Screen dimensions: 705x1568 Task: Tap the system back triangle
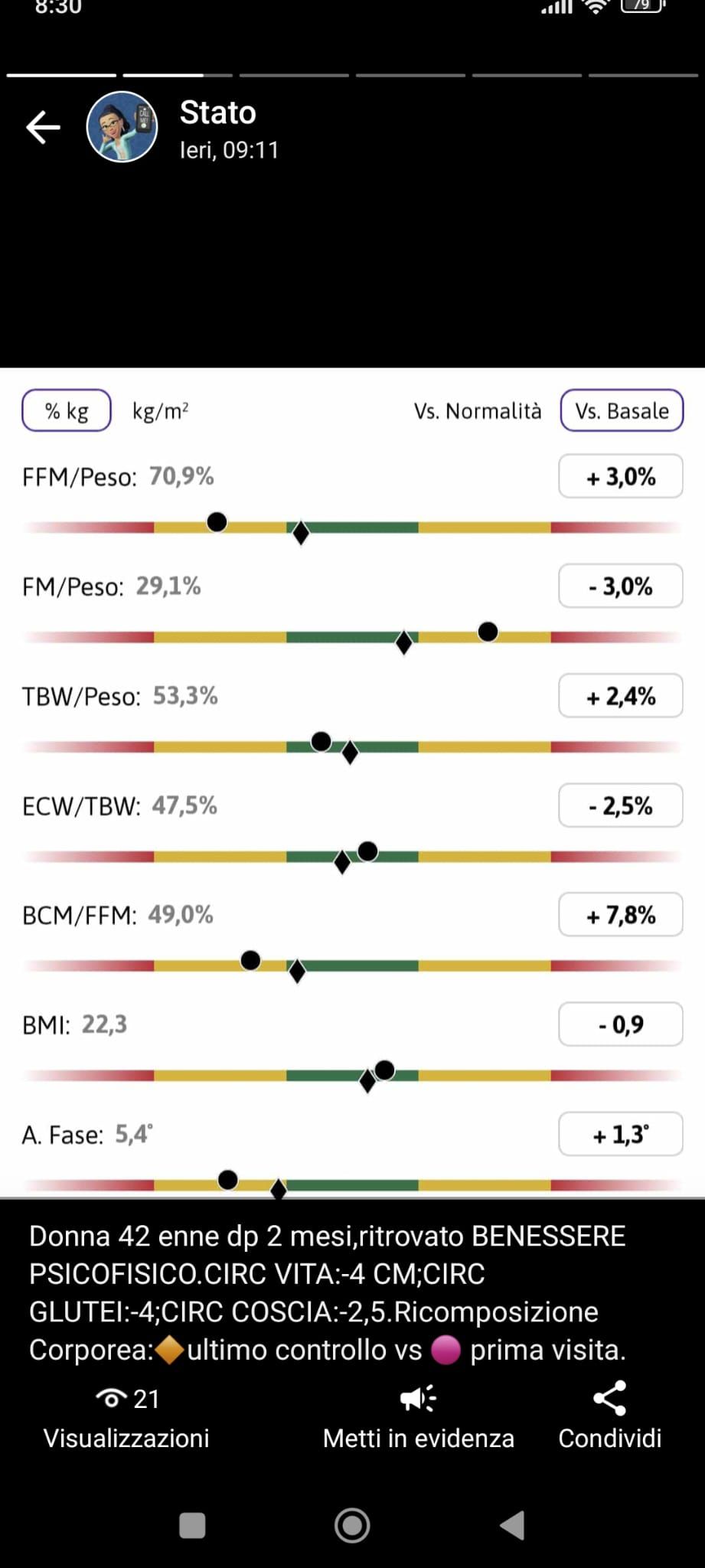click(513, 1525)
